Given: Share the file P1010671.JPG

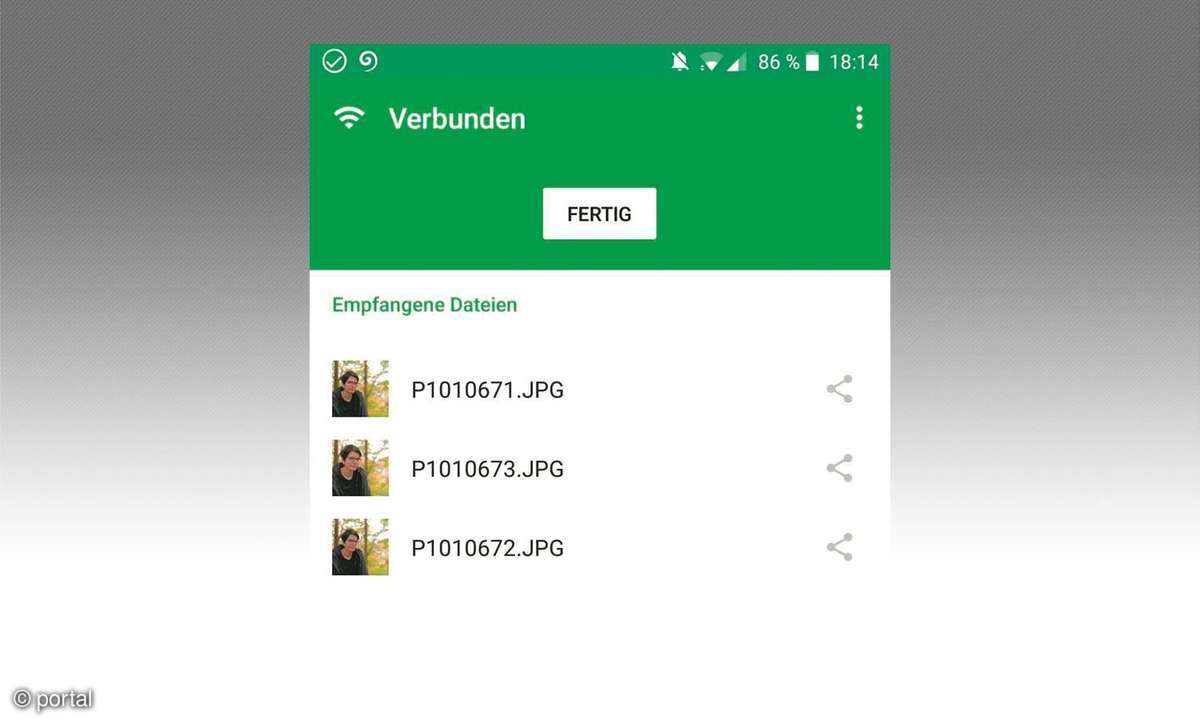Looking at the screenshot, I should [839, 389].
